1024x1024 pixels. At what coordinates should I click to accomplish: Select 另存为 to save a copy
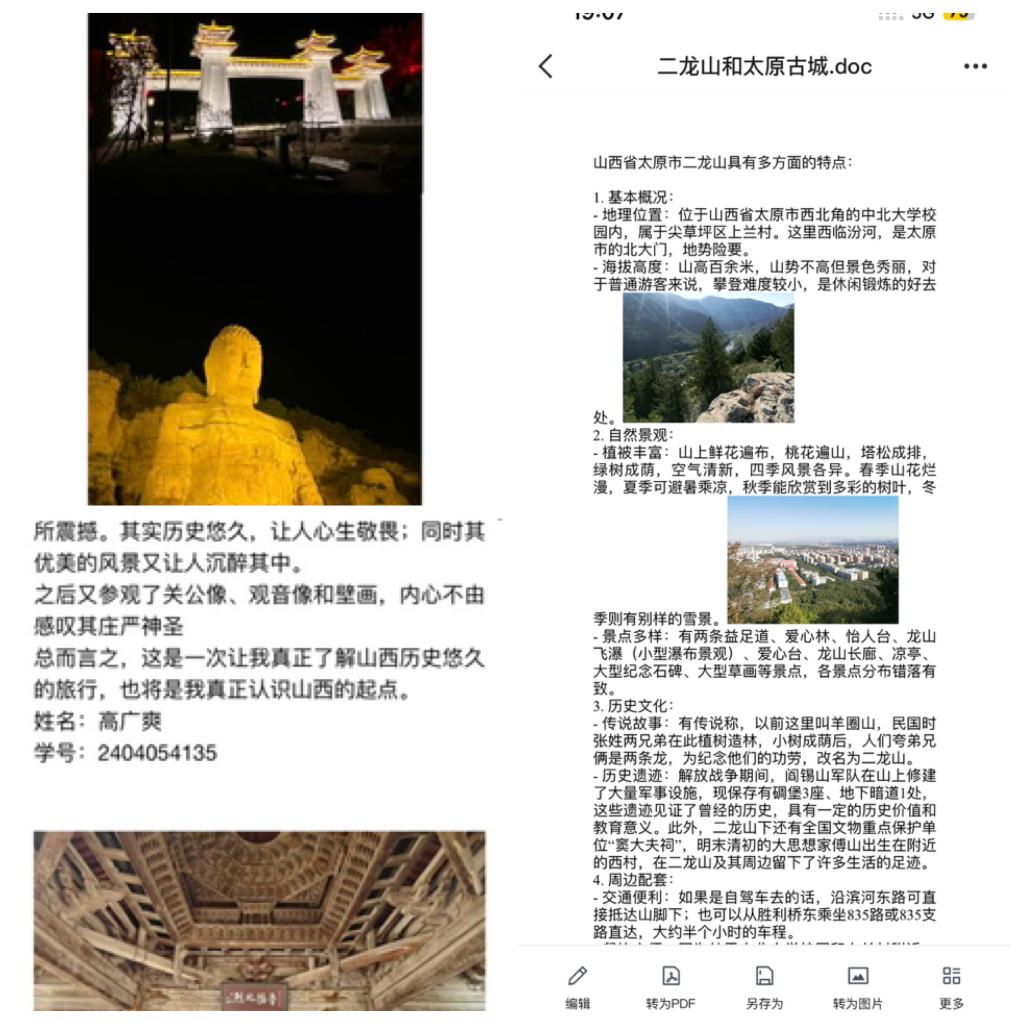pyautogui.click(x=764, y=986)
